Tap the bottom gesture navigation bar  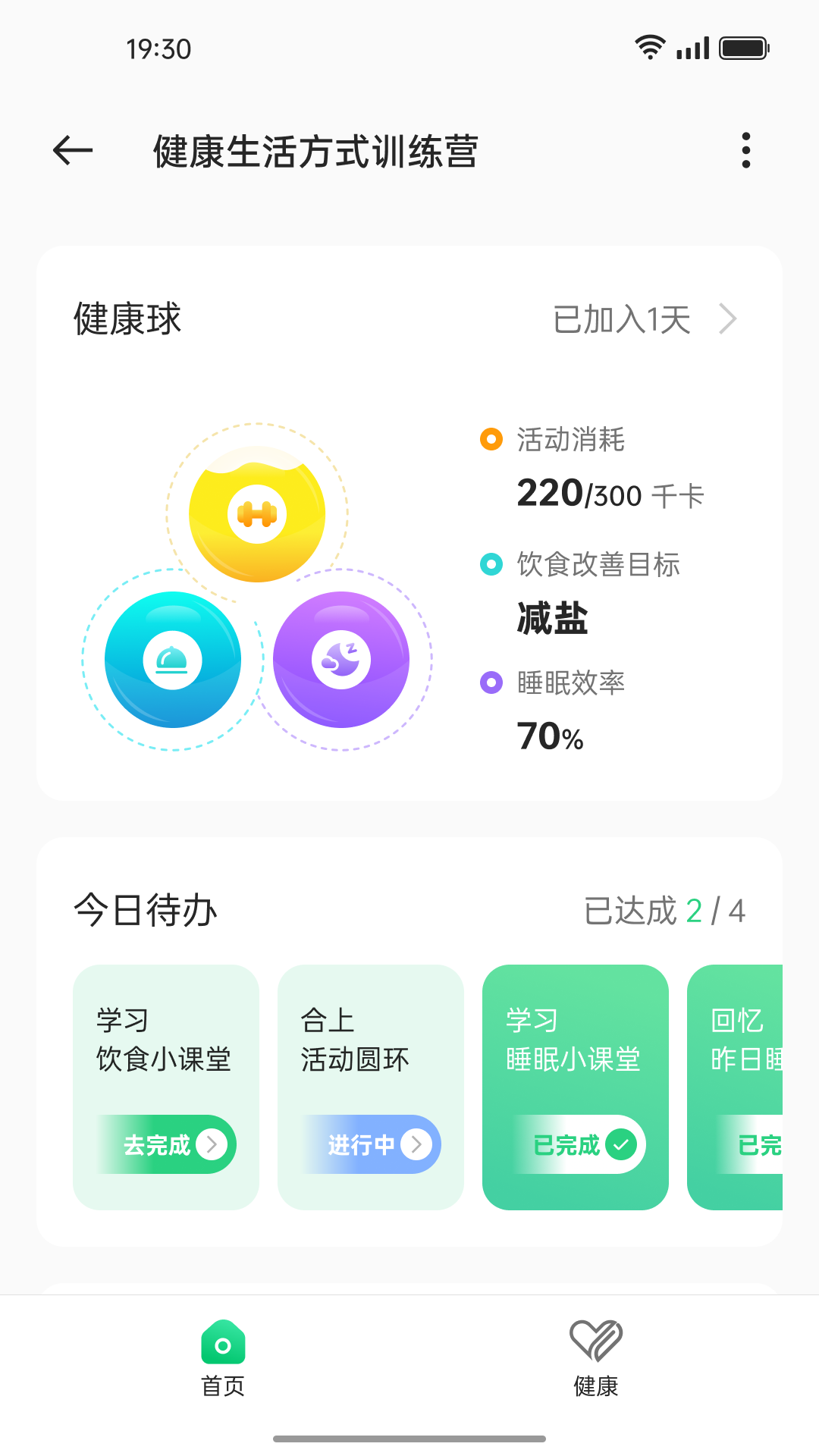coord(409,1438)
